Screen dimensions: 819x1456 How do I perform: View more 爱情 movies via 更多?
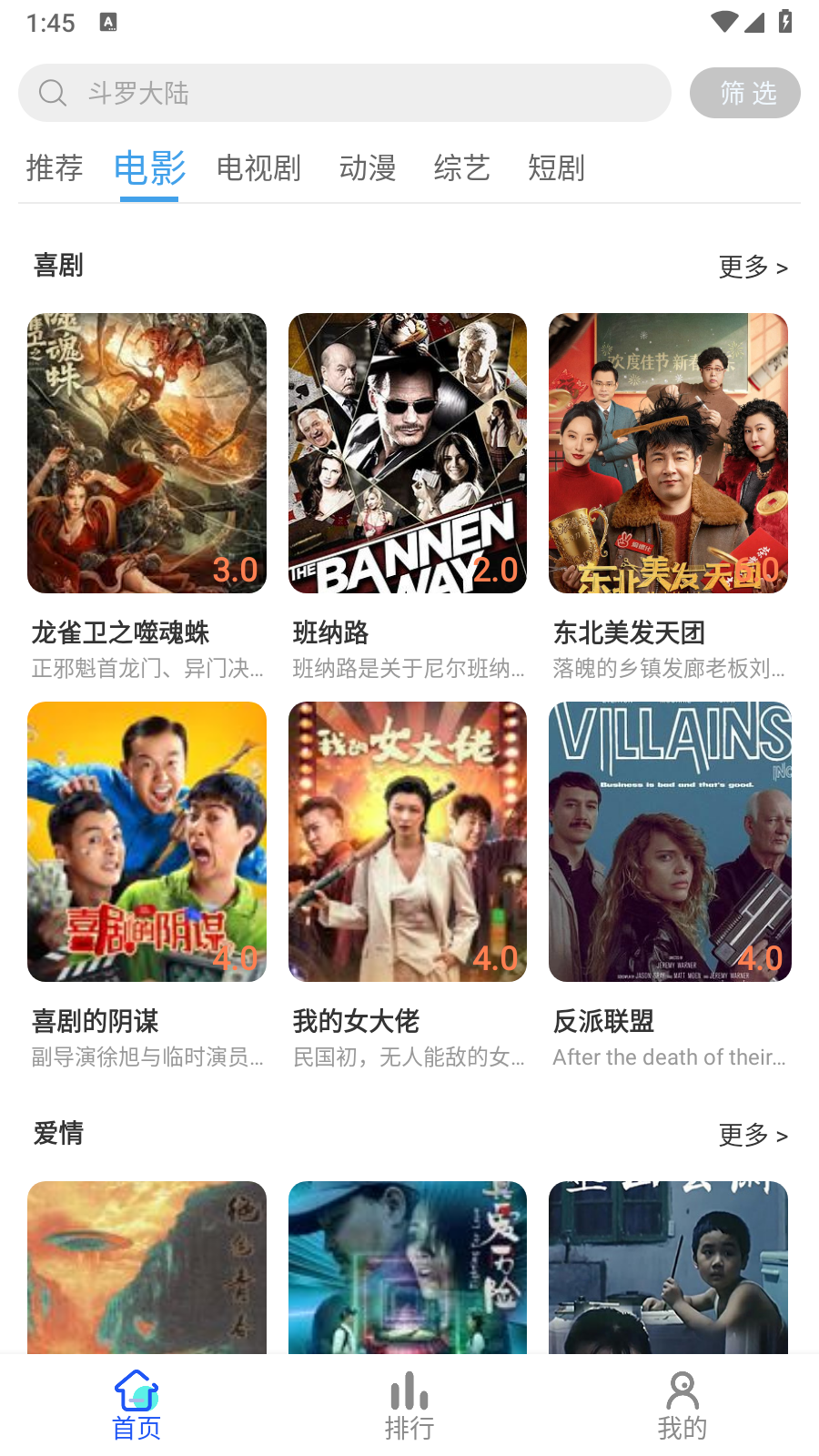coord(753,1135)
